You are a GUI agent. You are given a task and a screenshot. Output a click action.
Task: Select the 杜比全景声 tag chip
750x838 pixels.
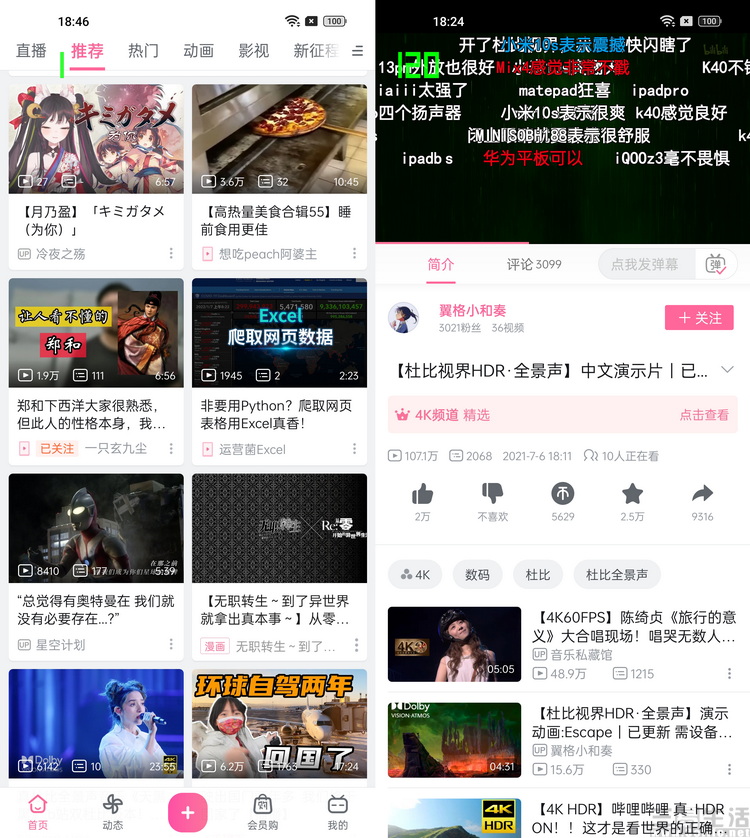tap(616, 575)
